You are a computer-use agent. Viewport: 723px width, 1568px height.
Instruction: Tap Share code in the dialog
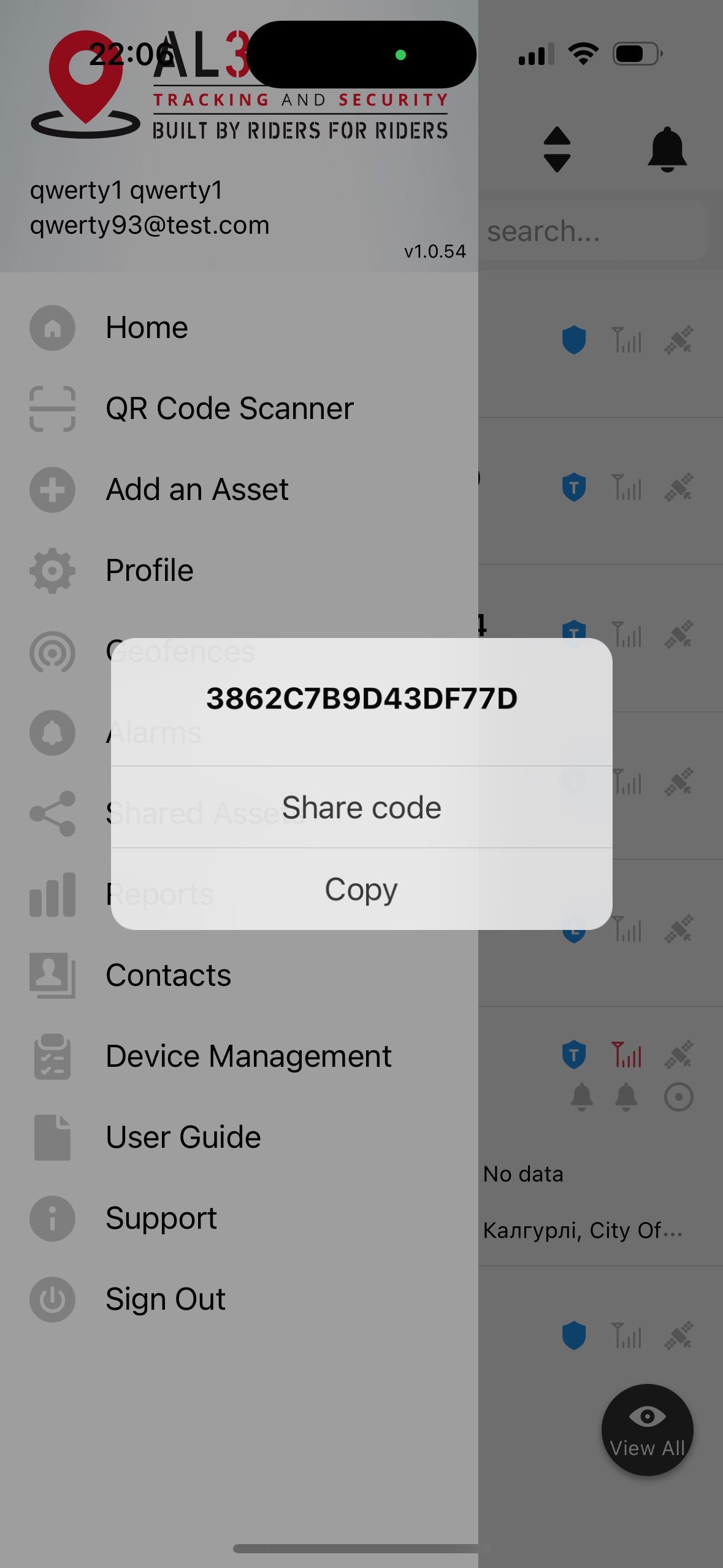pos(361,807)
